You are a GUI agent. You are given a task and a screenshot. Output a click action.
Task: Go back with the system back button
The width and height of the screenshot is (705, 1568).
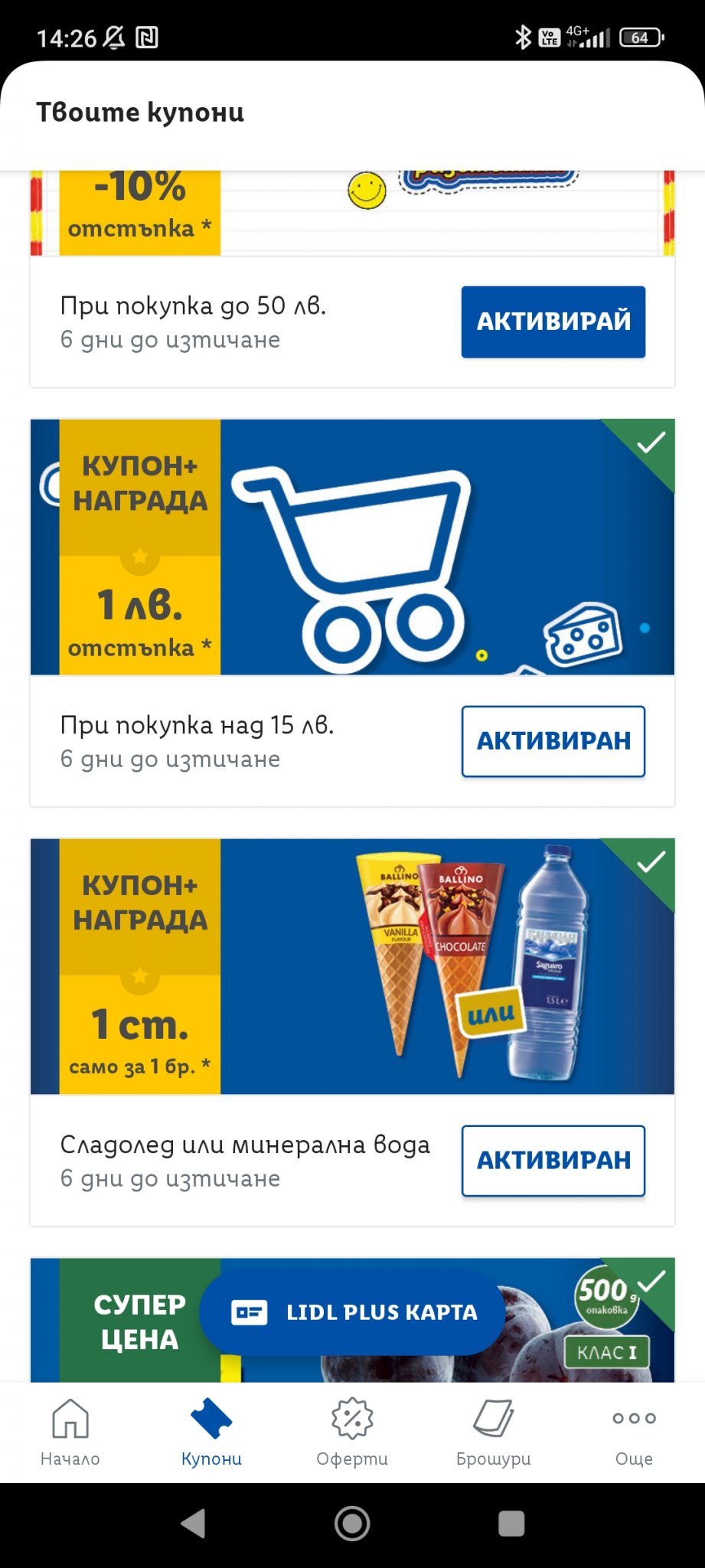click(x=194, y=1524)
